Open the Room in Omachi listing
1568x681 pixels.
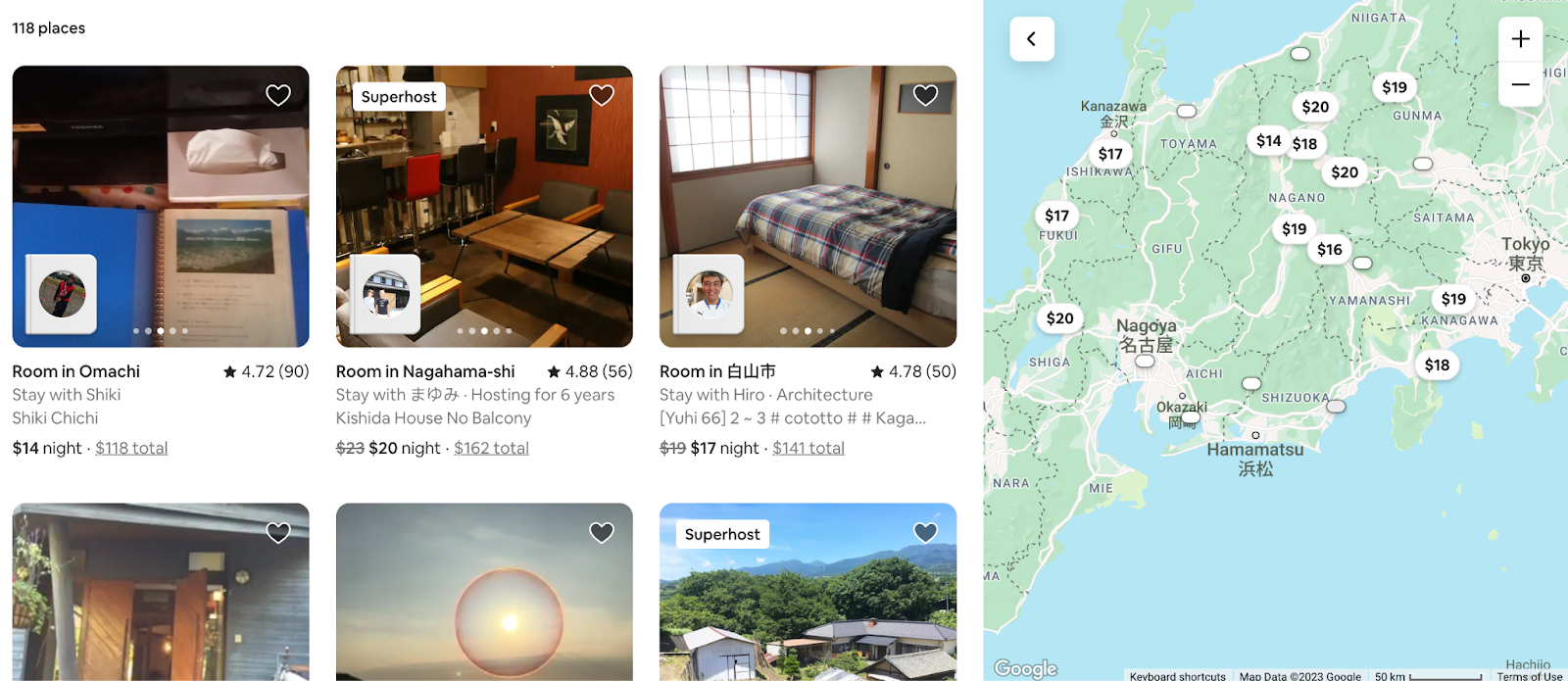click(x=75, y=371)
